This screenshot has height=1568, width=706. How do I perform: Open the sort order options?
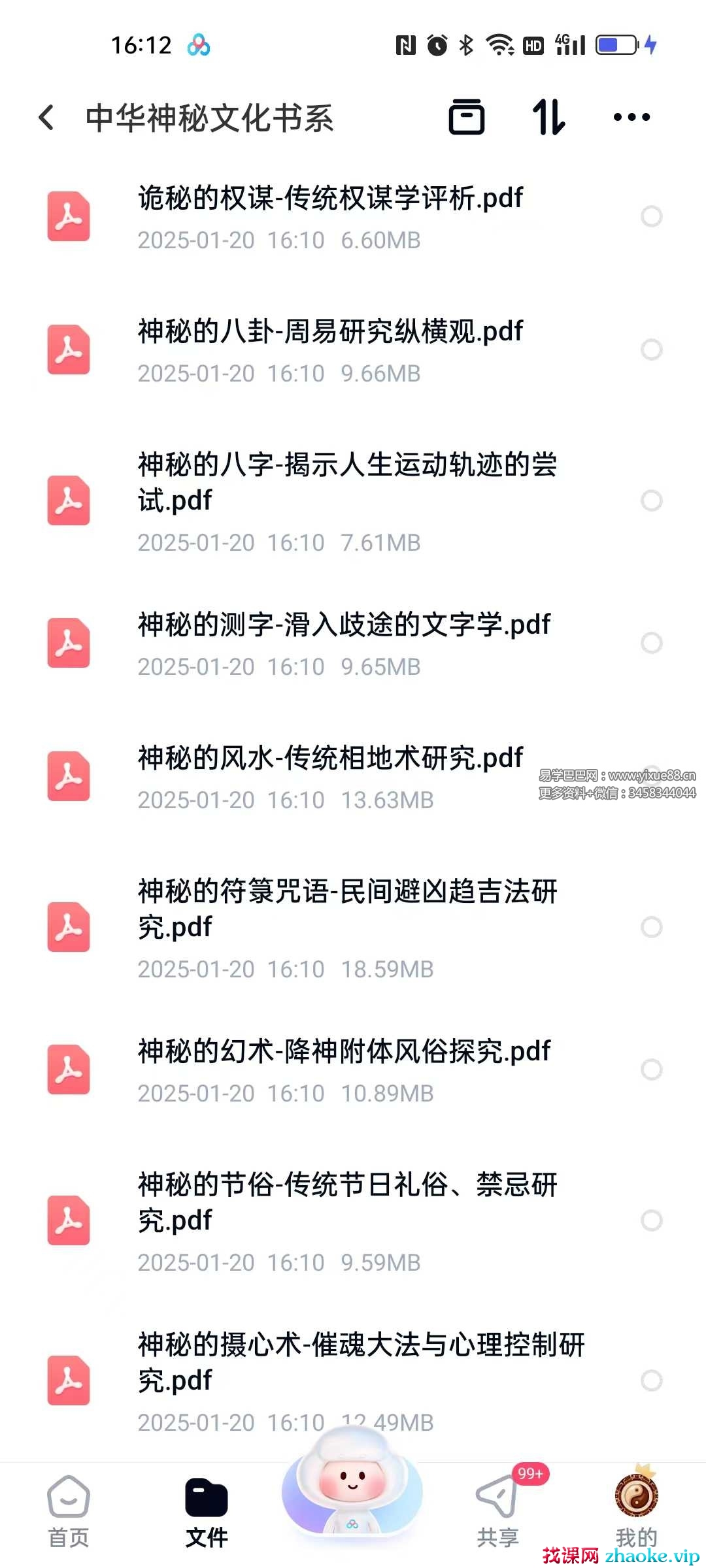[x=548, y=118]
